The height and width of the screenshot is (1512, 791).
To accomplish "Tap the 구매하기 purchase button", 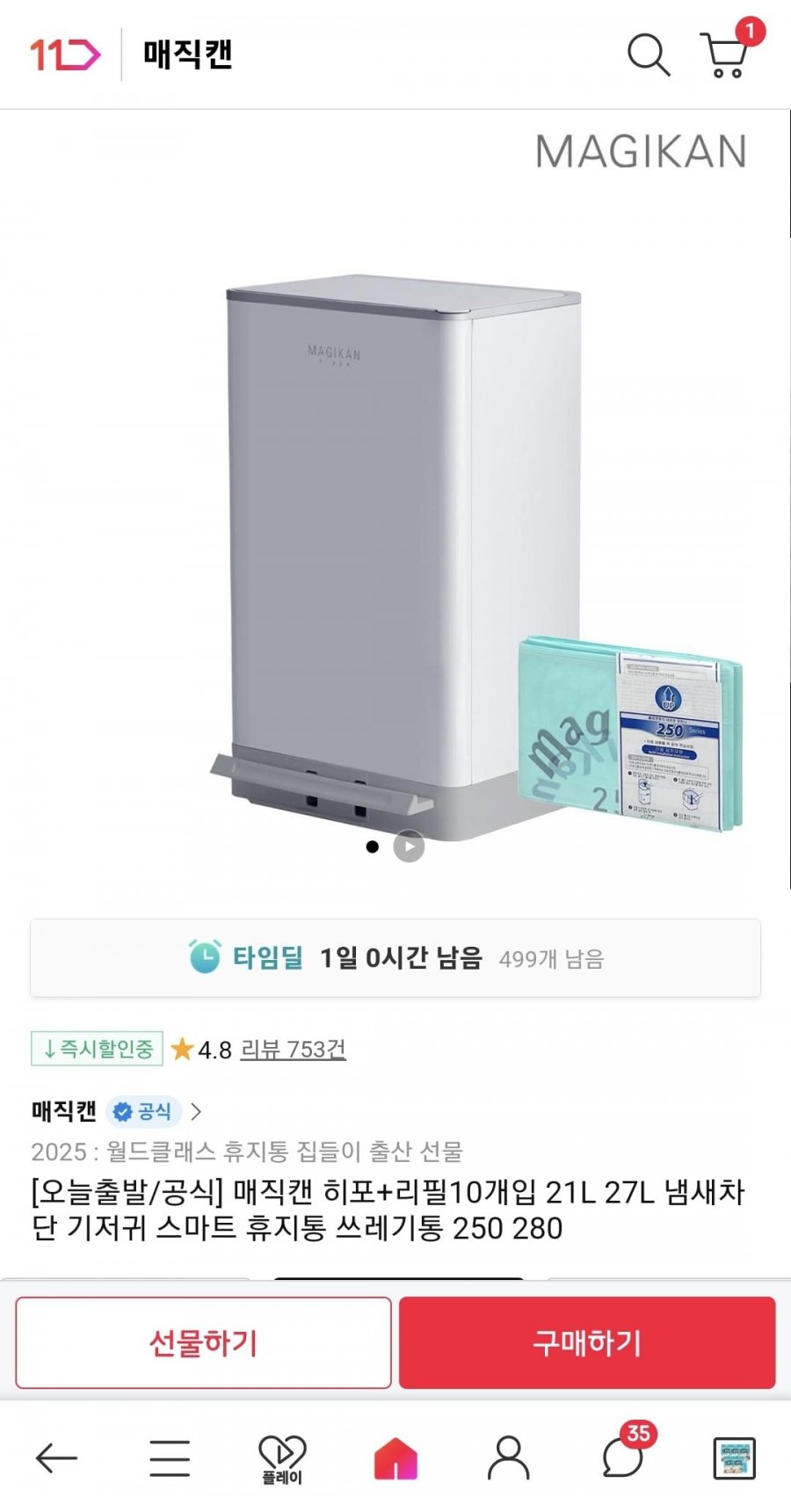I will click(587, 1342).
